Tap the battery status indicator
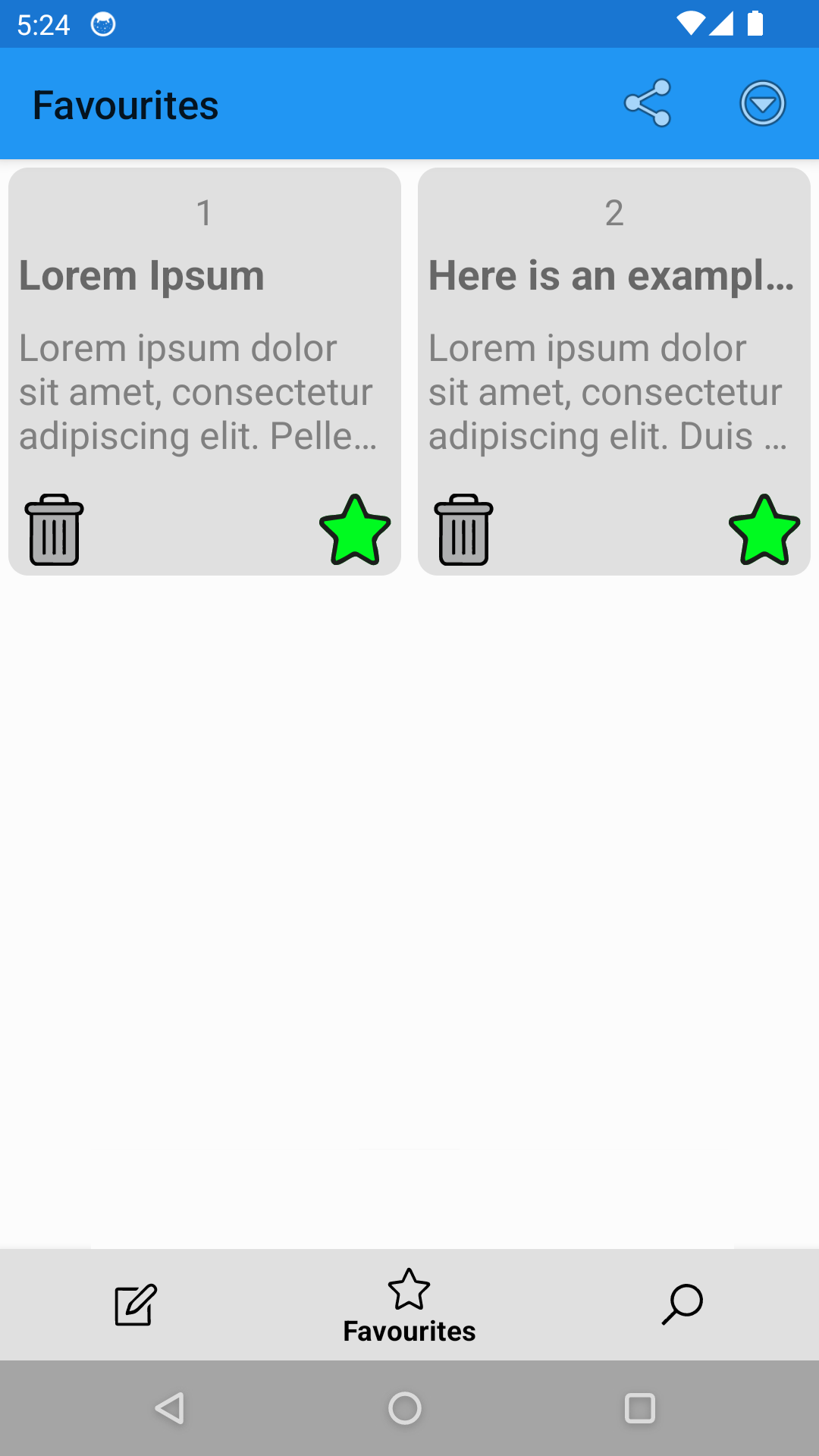This screenshot has height=1456, width=819. point(755,24)
